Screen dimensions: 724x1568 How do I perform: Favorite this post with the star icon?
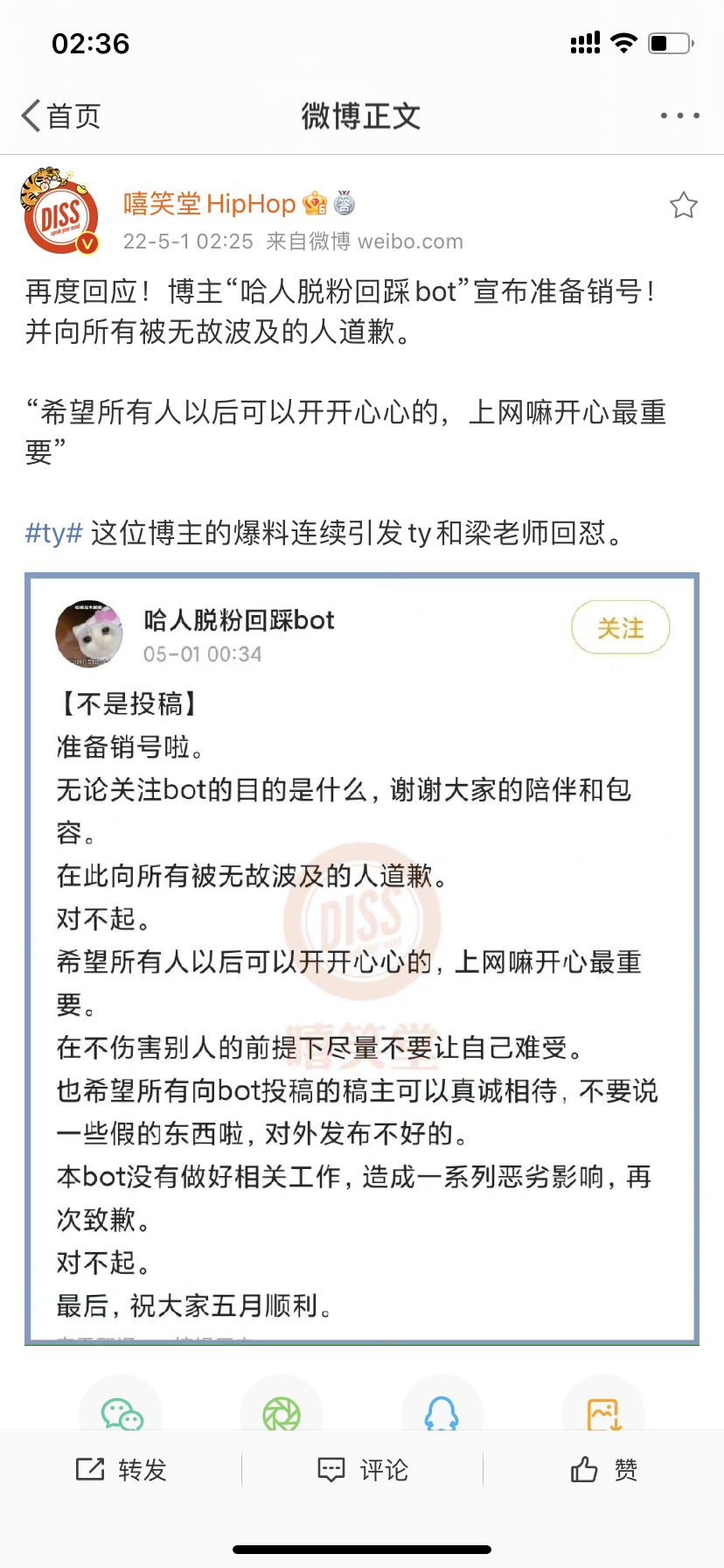(683, 206)
